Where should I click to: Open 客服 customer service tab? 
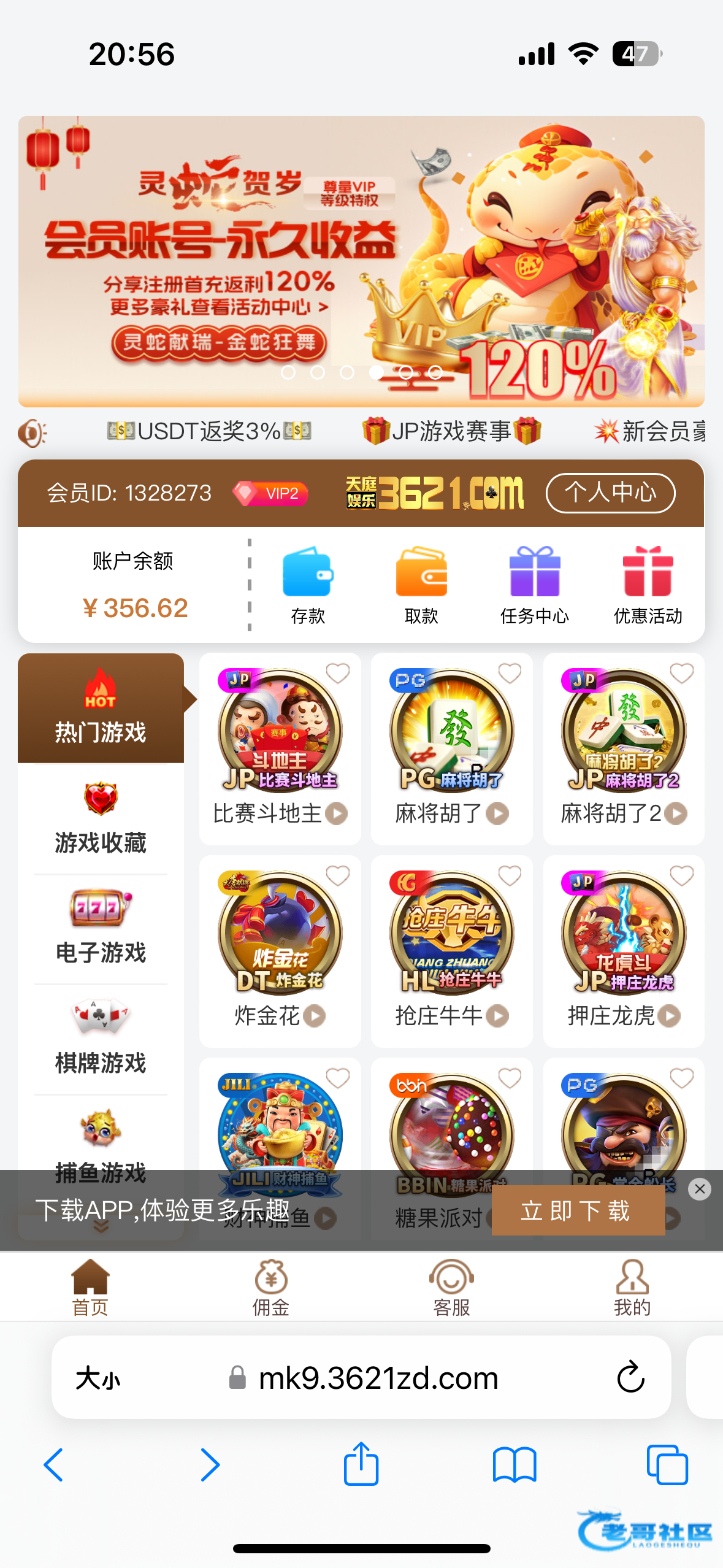451,1287
